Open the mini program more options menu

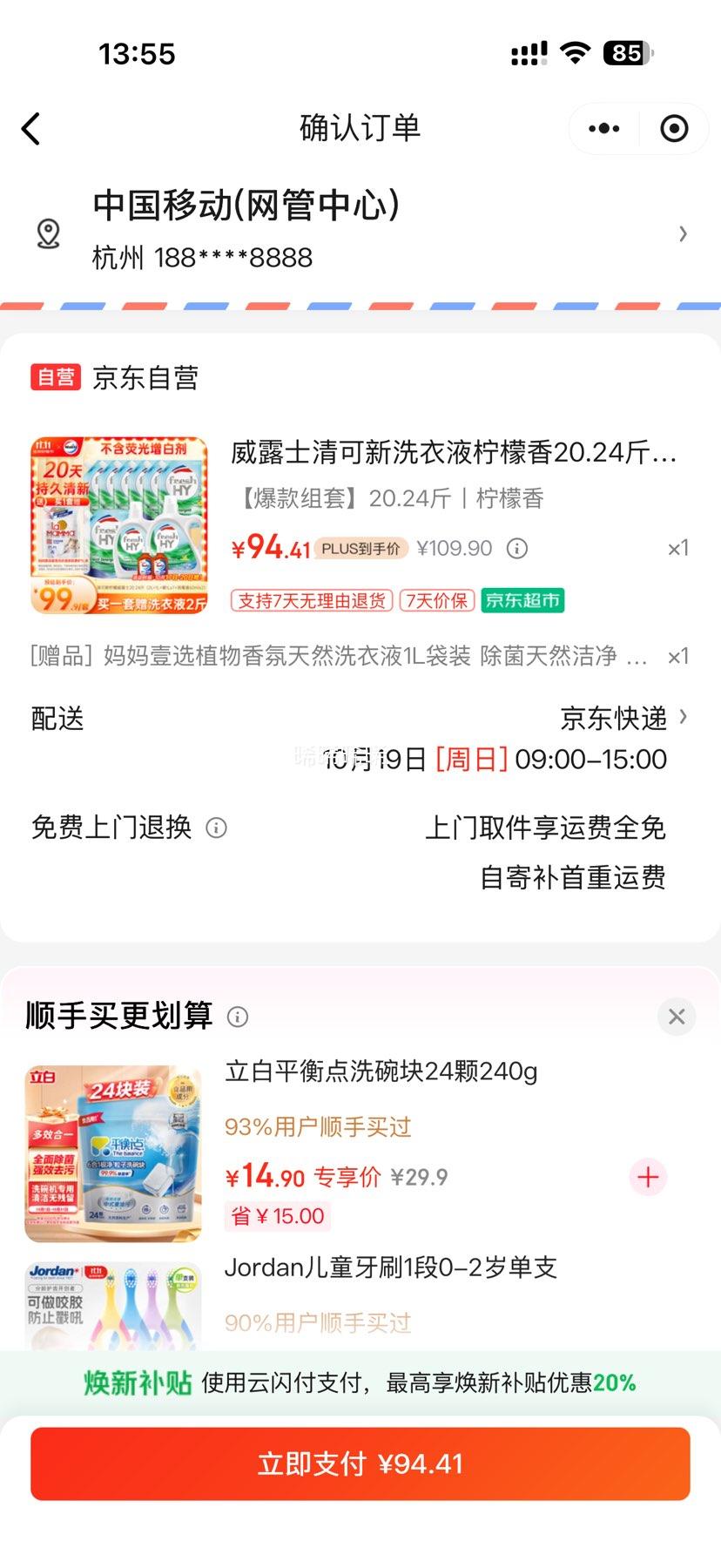[x=603, y=129]
